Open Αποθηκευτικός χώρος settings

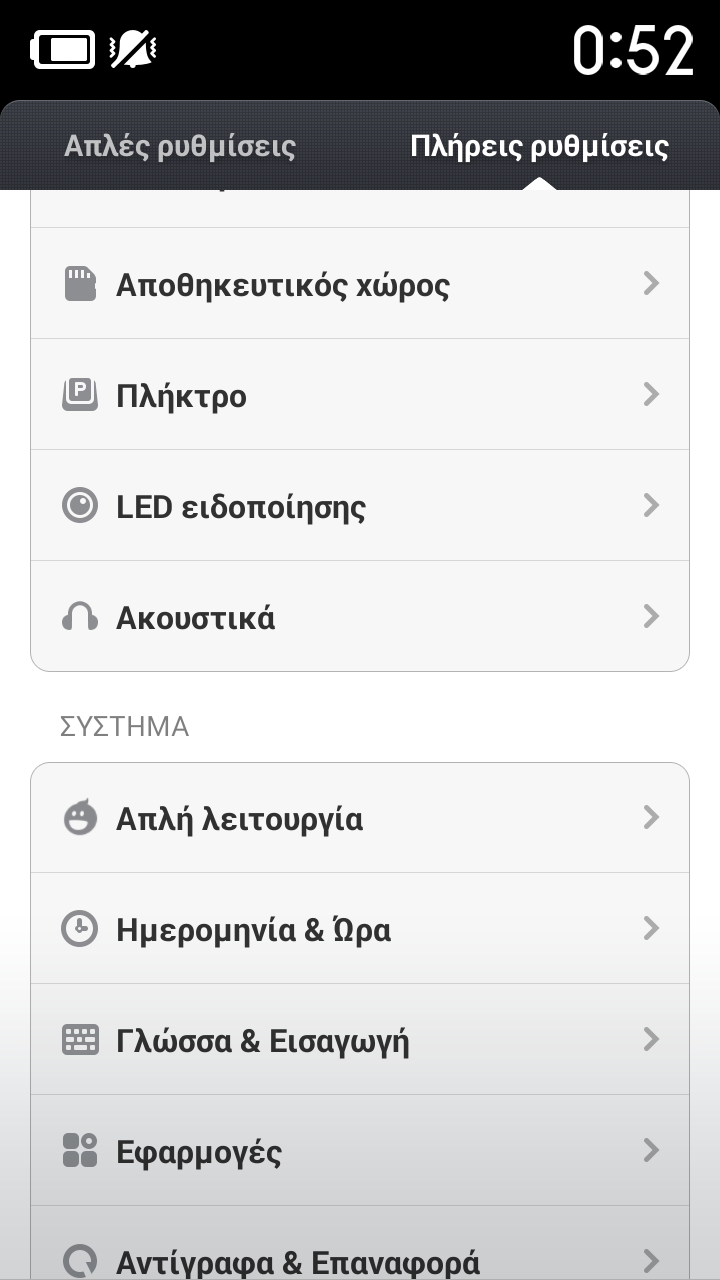tap(360, 285)
